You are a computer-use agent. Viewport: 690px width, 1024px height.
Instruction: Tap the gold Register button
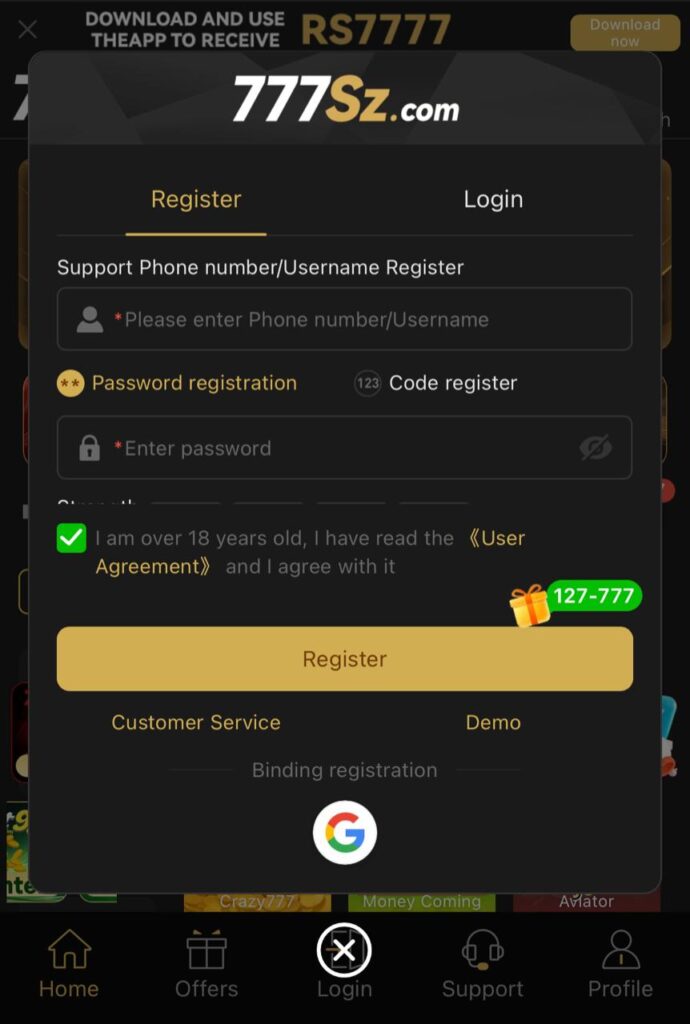344,659
